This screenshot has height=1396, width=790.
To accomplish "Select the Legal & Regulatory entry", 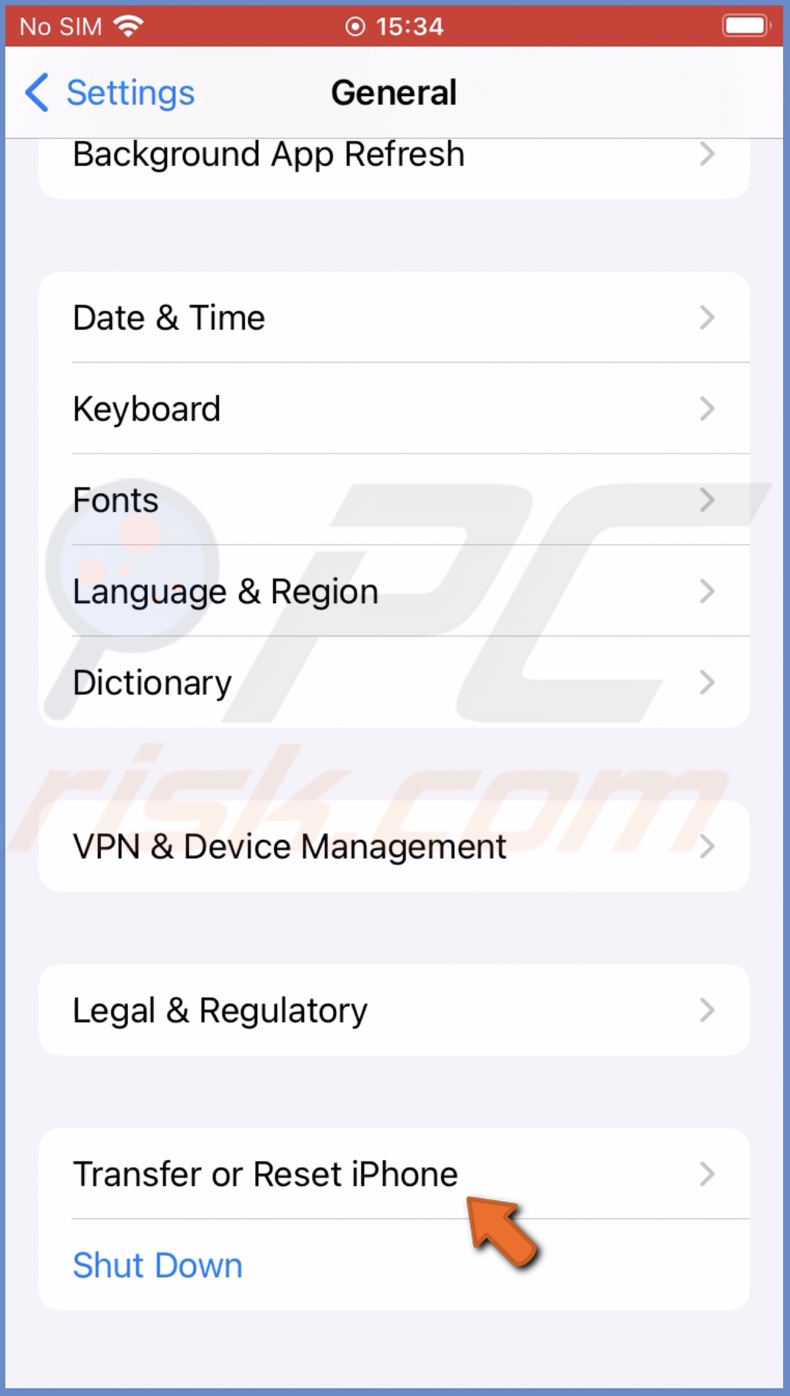I will pos(219,1010).
